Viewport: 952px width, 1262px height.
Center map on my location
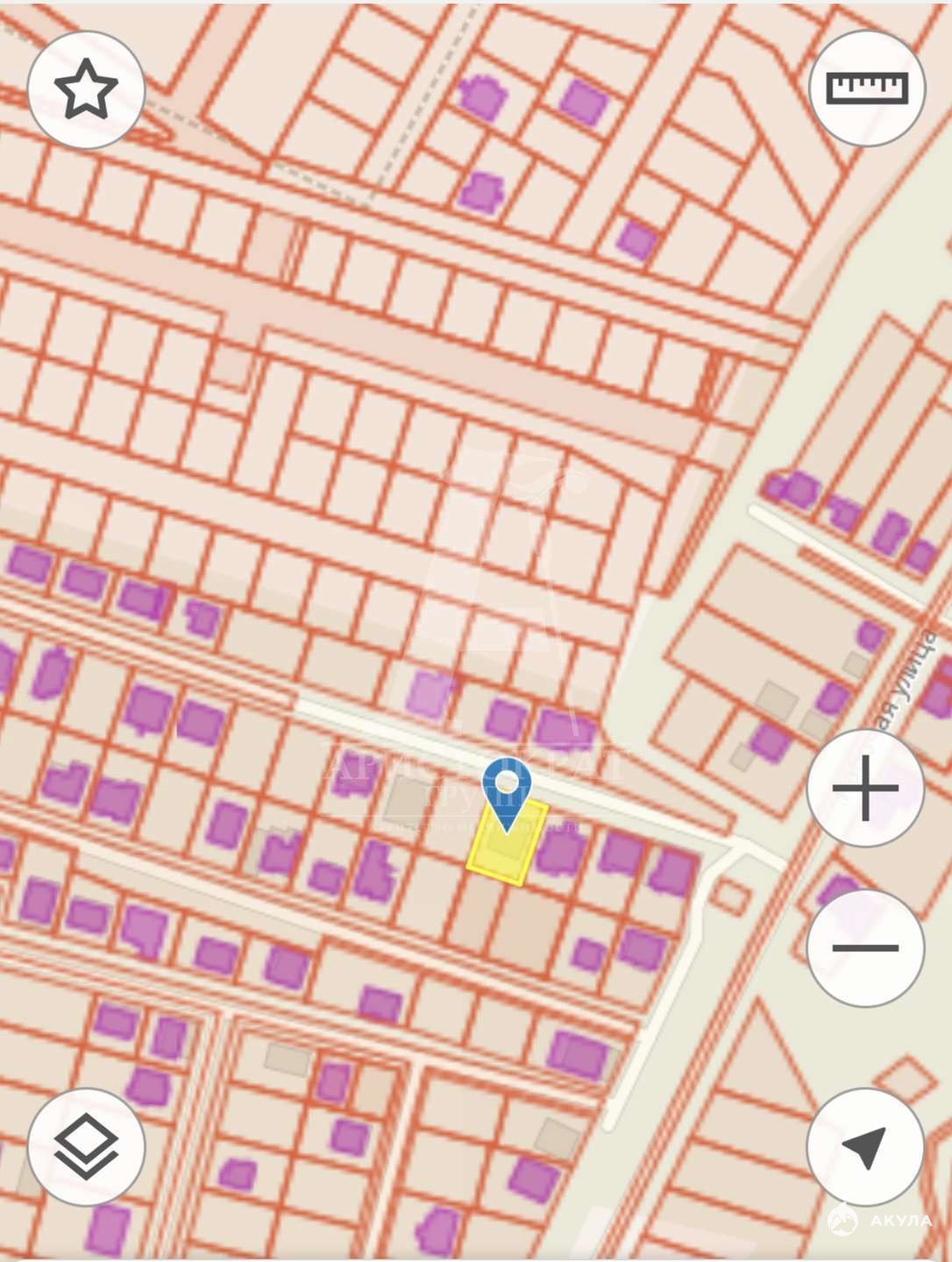coord(865,1146)
